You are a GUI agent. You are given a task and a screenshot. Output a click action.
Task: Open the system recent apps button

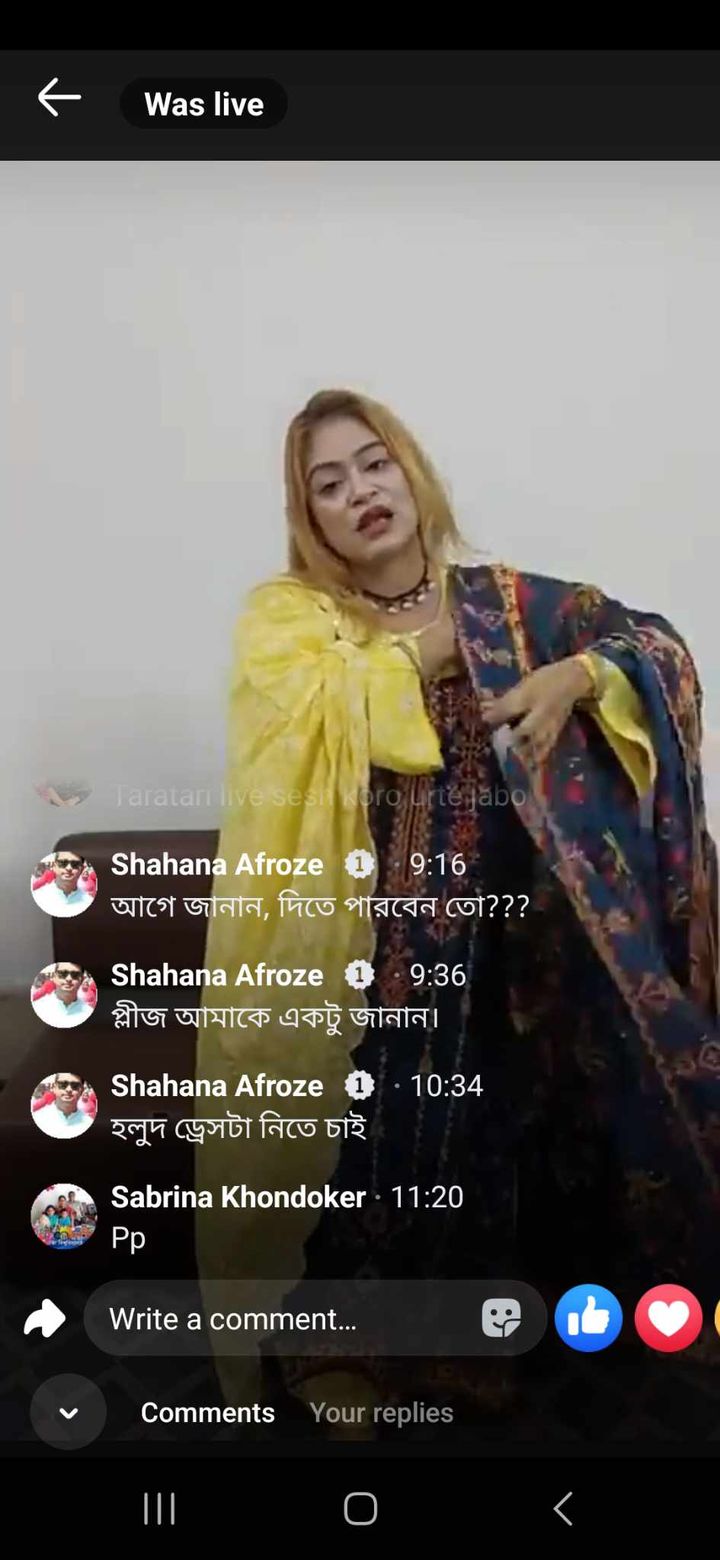tap(158, 1508)
